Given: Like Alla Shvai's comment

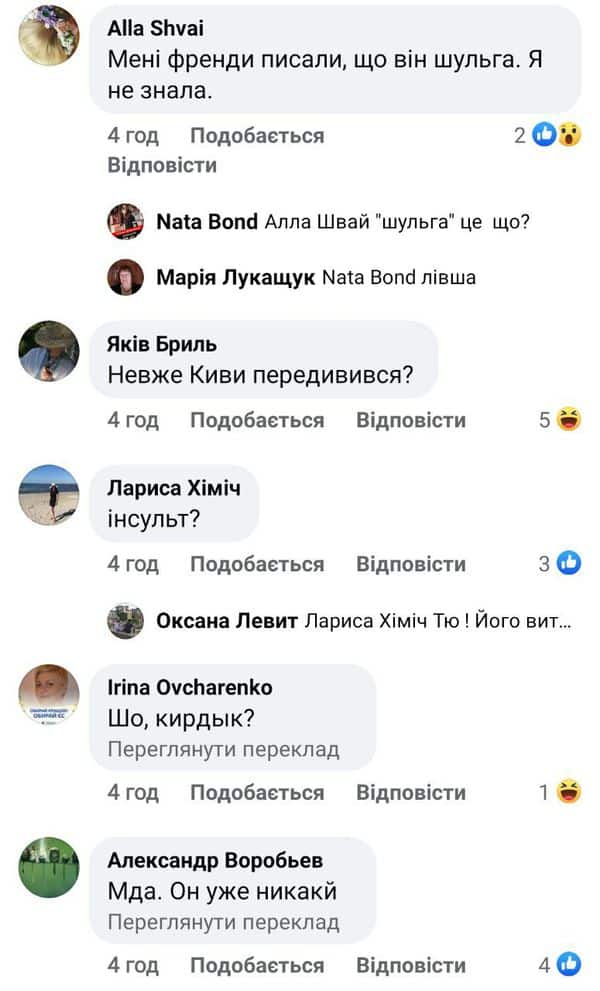Looking at the screenshot, I should click(257, 135).
